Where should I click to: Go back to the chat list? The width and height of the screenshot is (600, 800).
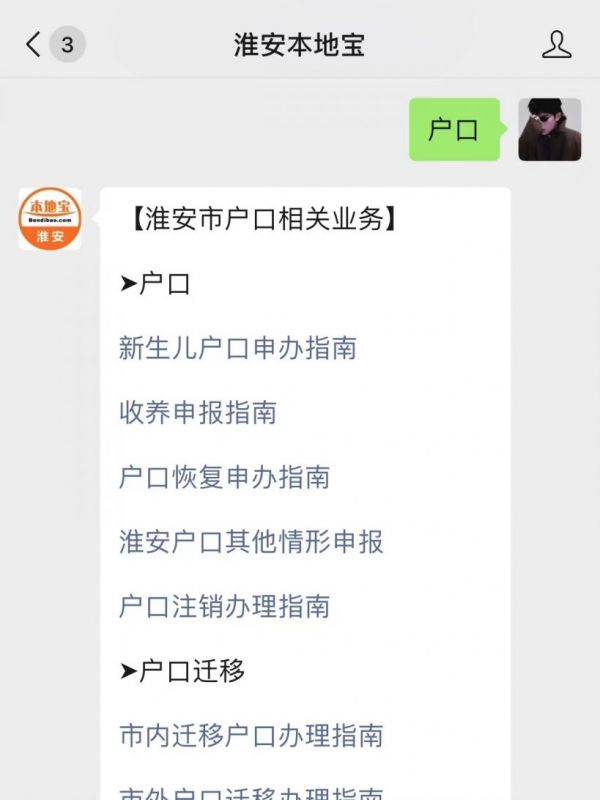(36, 44)
